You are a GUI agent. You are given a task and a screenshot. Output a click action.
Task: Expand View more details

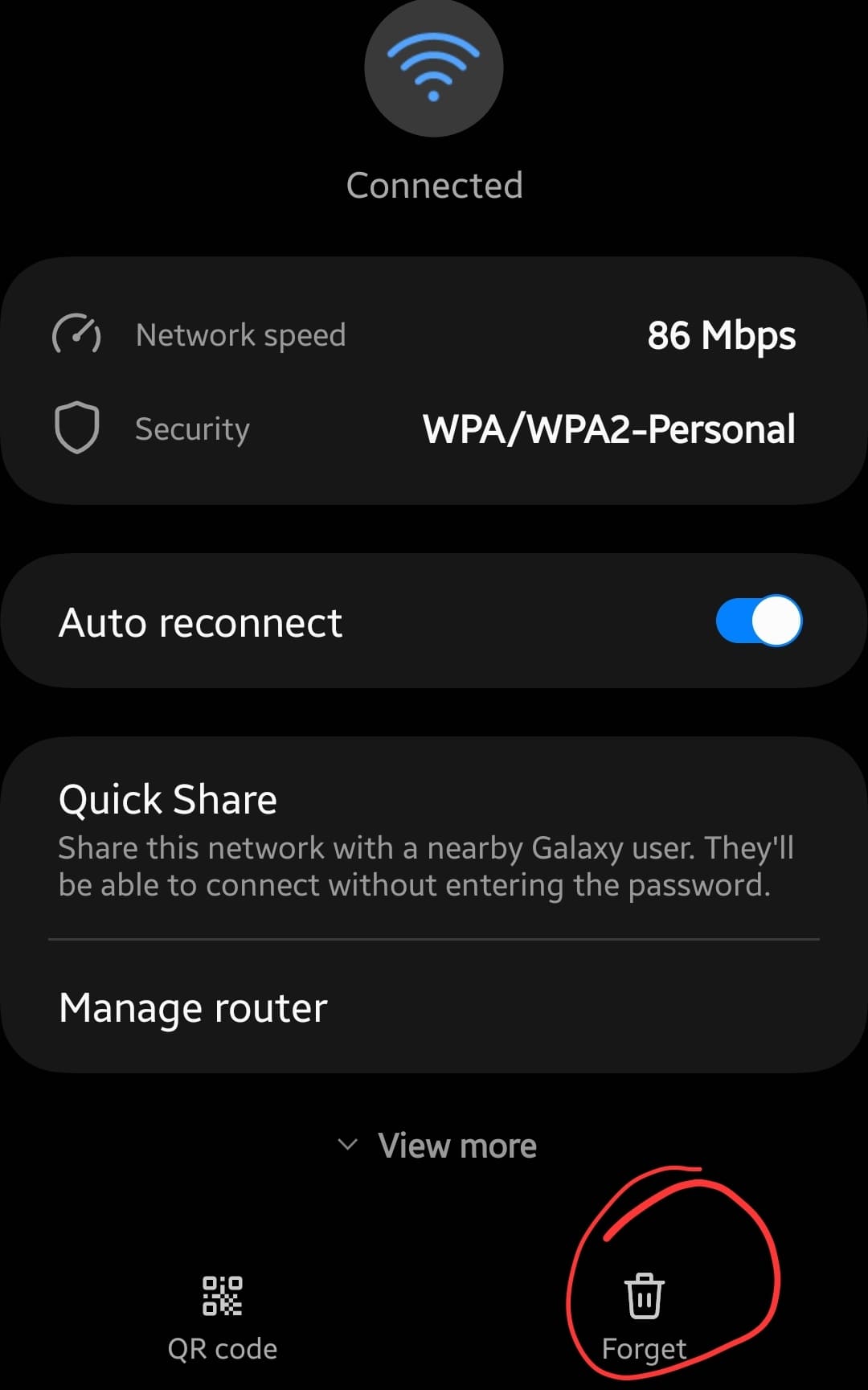(436, 1146)
